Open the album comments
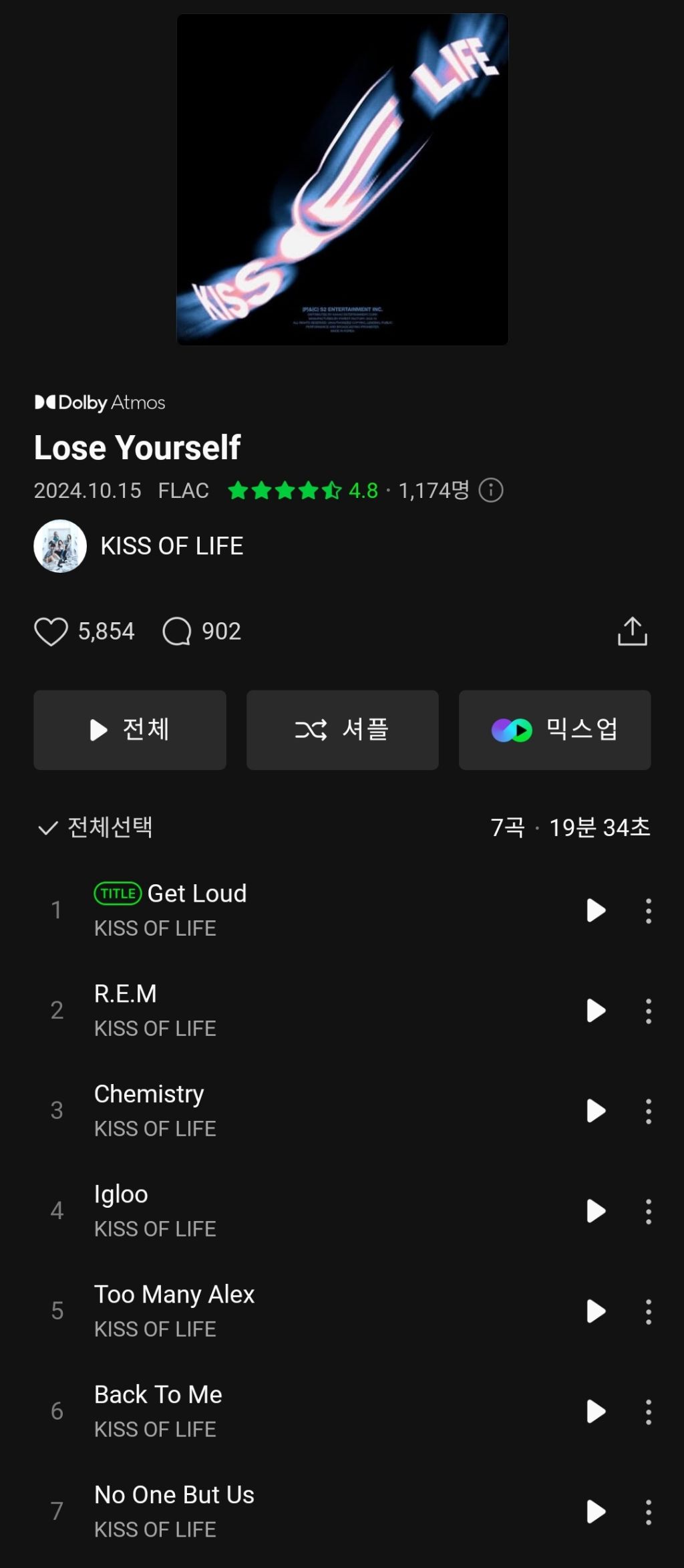This screenshot has height=1568, width=684. click(177, 632)
